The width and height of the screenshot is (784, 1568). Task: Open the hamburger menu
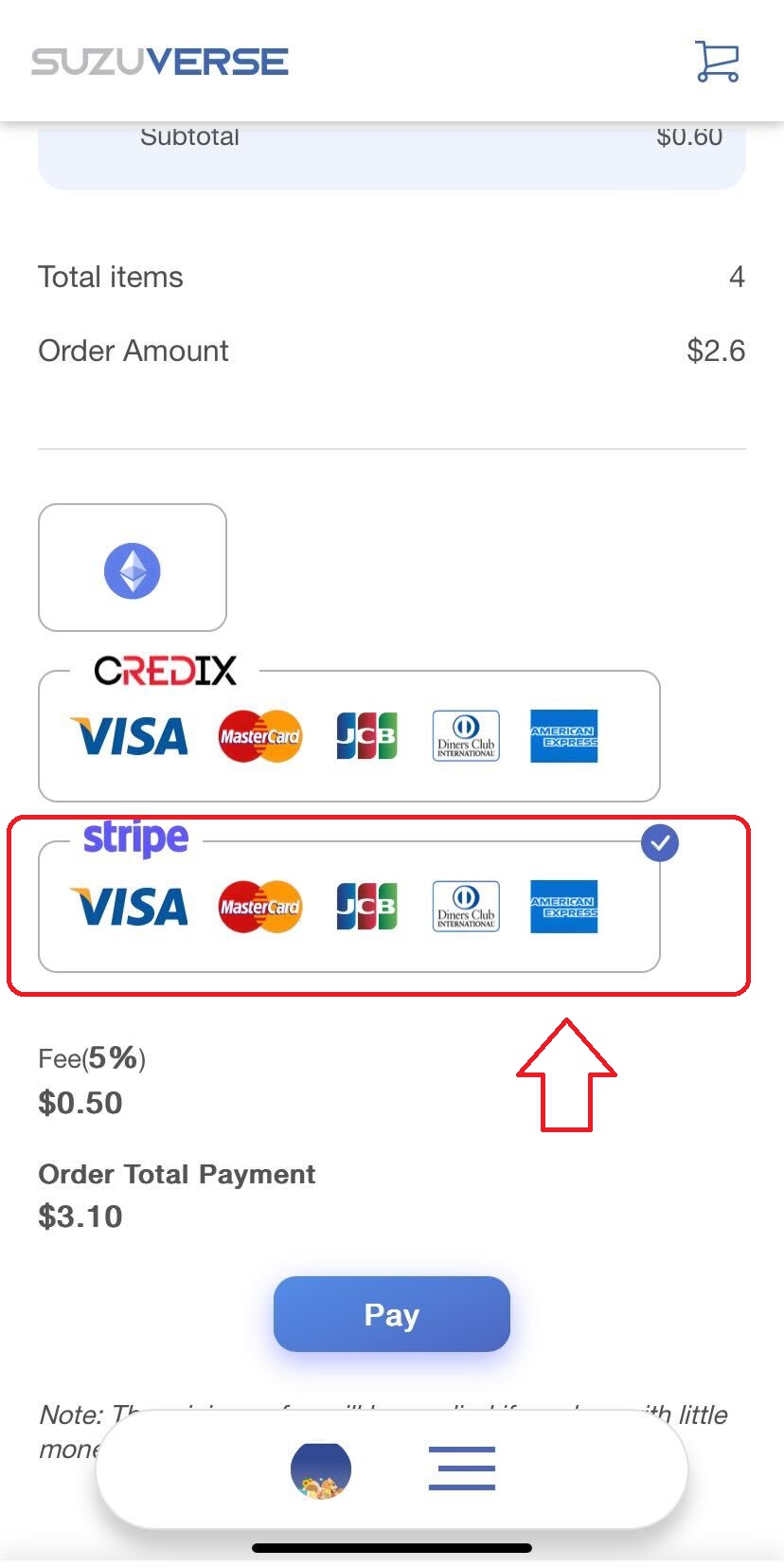[x=461, y=1469]
